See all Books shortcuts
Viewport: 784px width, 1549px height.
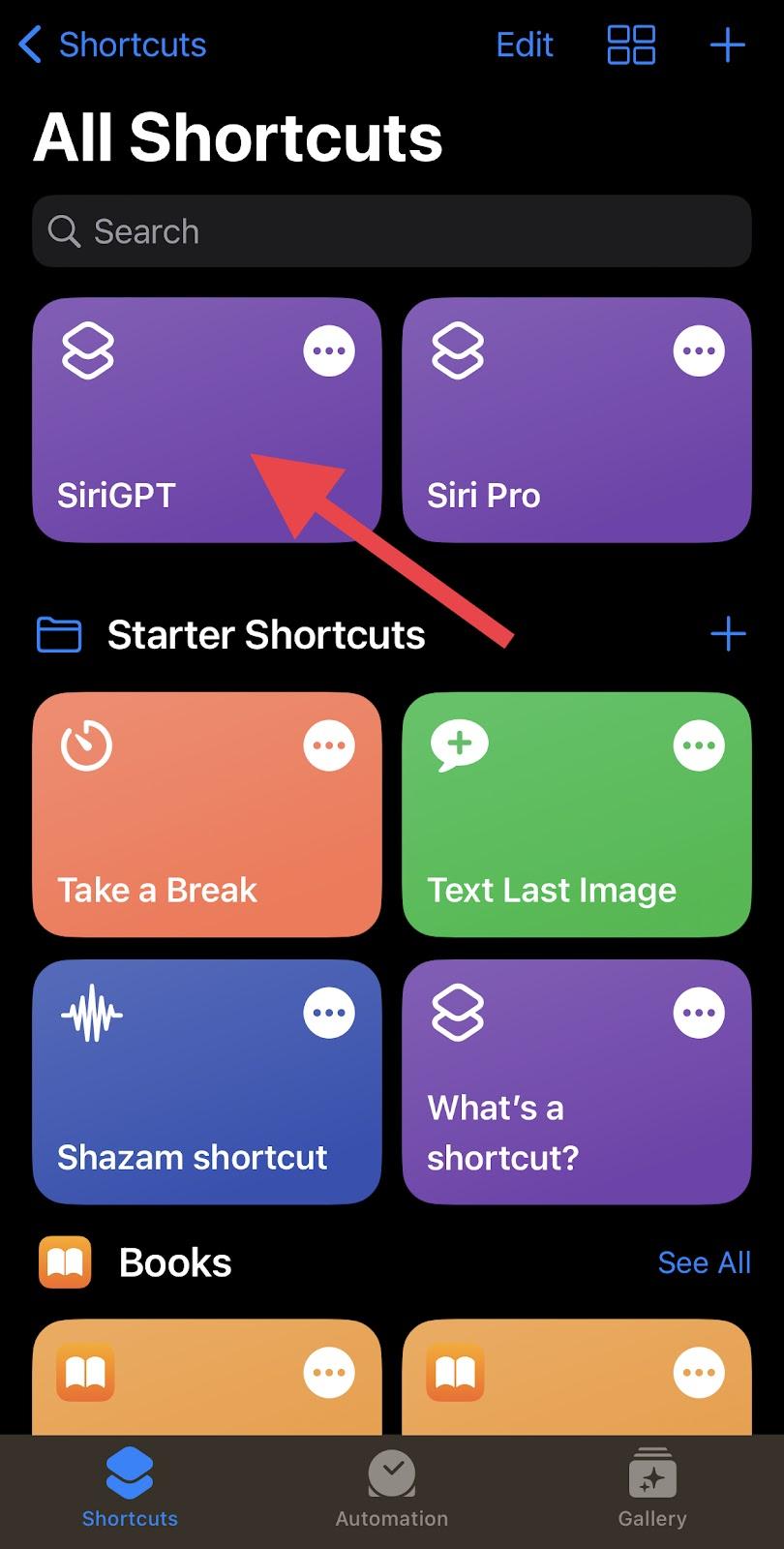point(704,1262)
